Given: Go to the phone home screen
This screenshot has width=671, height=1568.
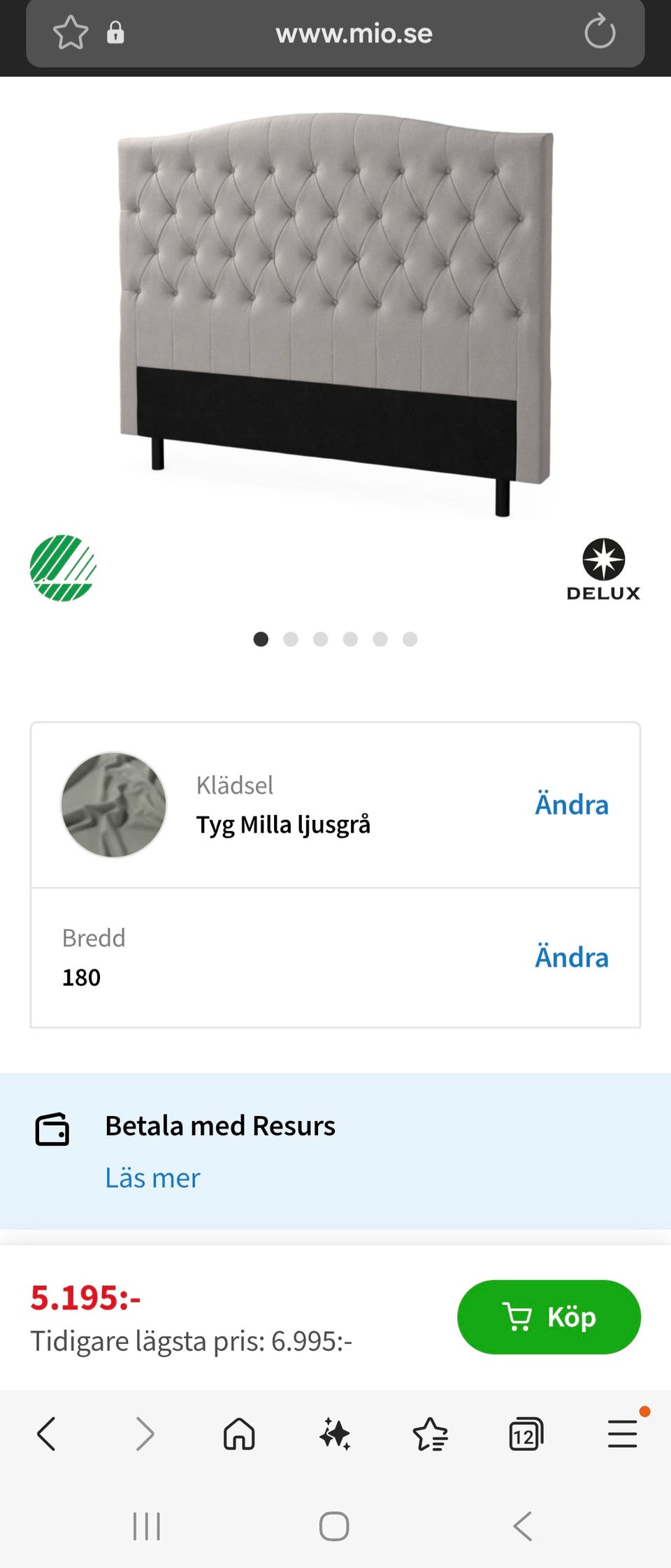Looking at the screenshot, I should pyautogui.click(x=334, y=1526).
